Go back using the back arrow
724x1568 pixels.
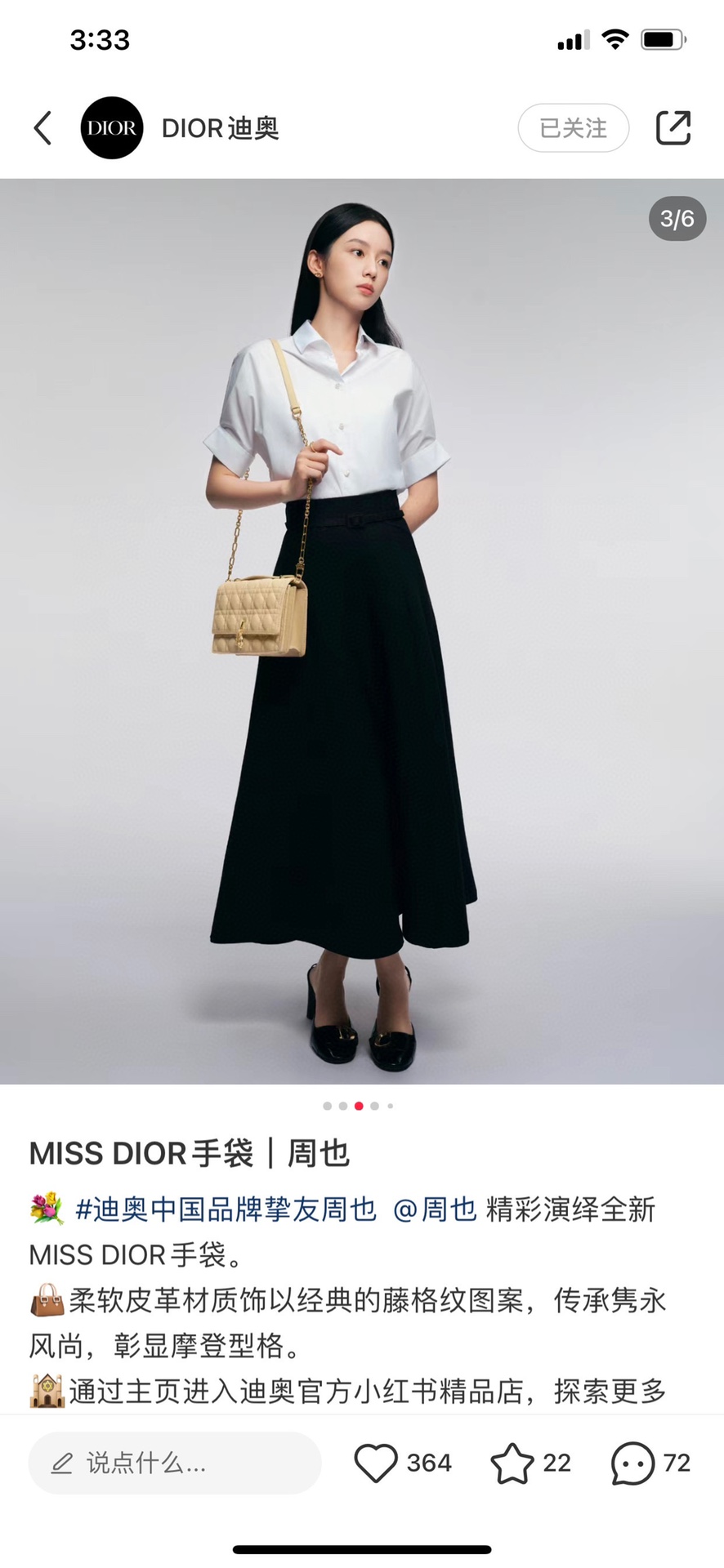tap(43, 128)
